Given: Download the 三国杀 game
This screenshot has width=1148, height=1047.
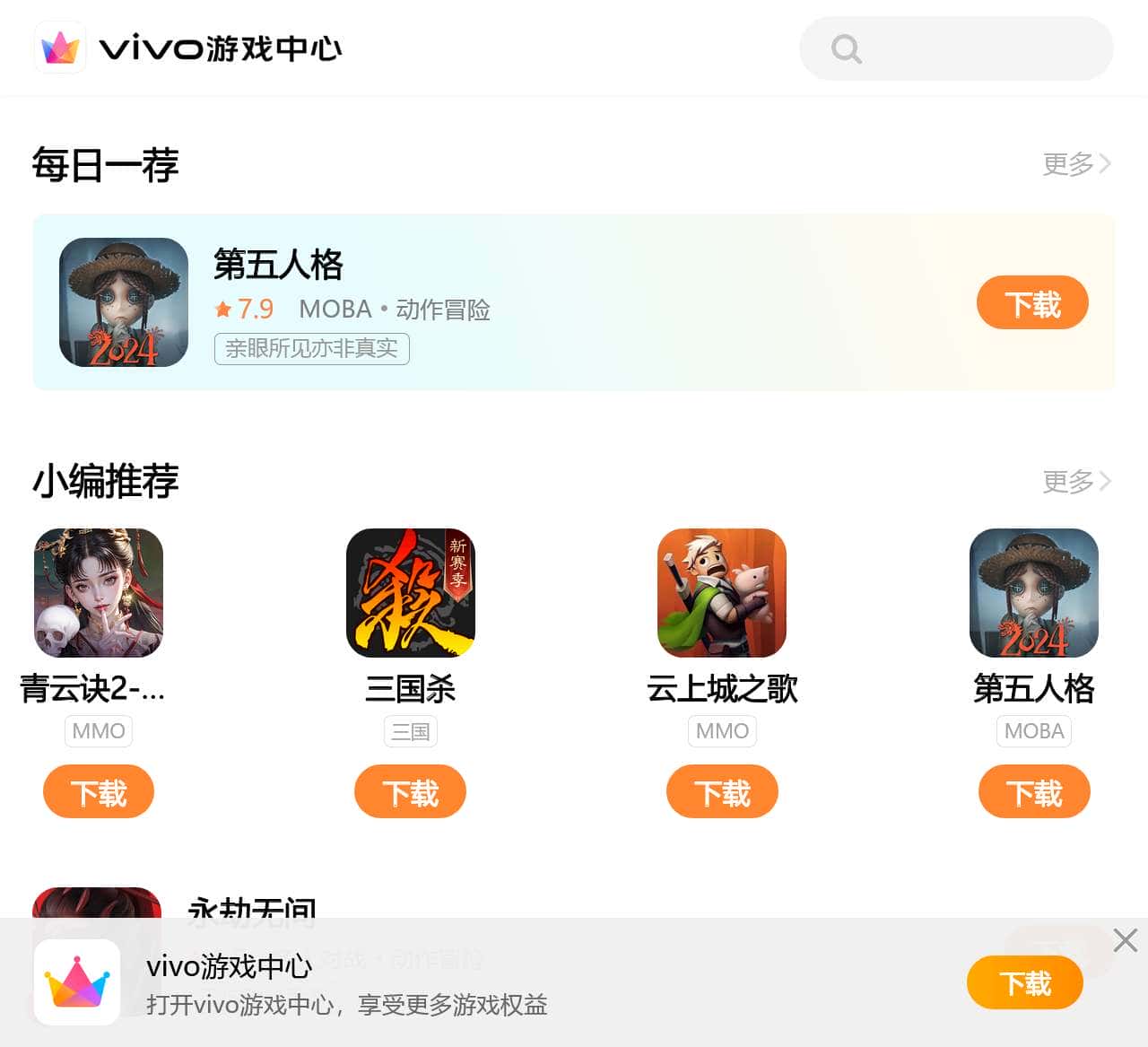Looking at the screenshot, I should click(x=411, y=792).
